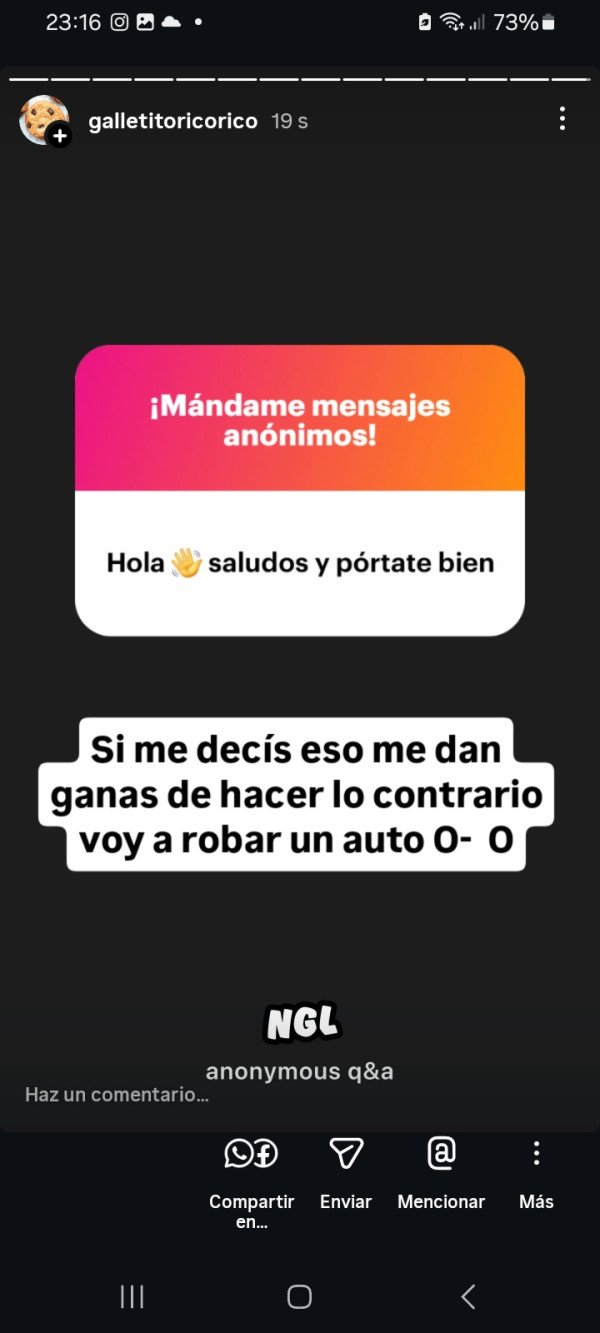Tap the cookie profile picture
The height and width of the screenshot is (1333, 600).
click(x=44, y=120)
